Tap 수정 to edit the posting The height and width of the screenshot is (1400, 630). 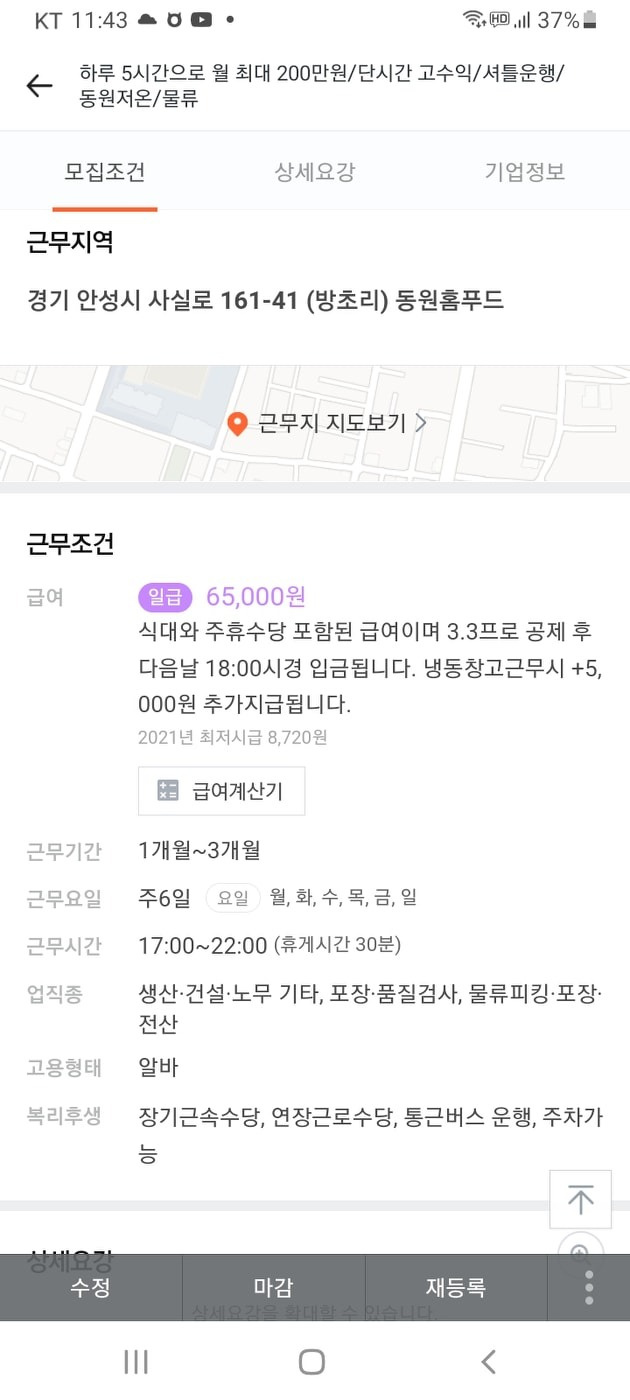[91, 1287]
